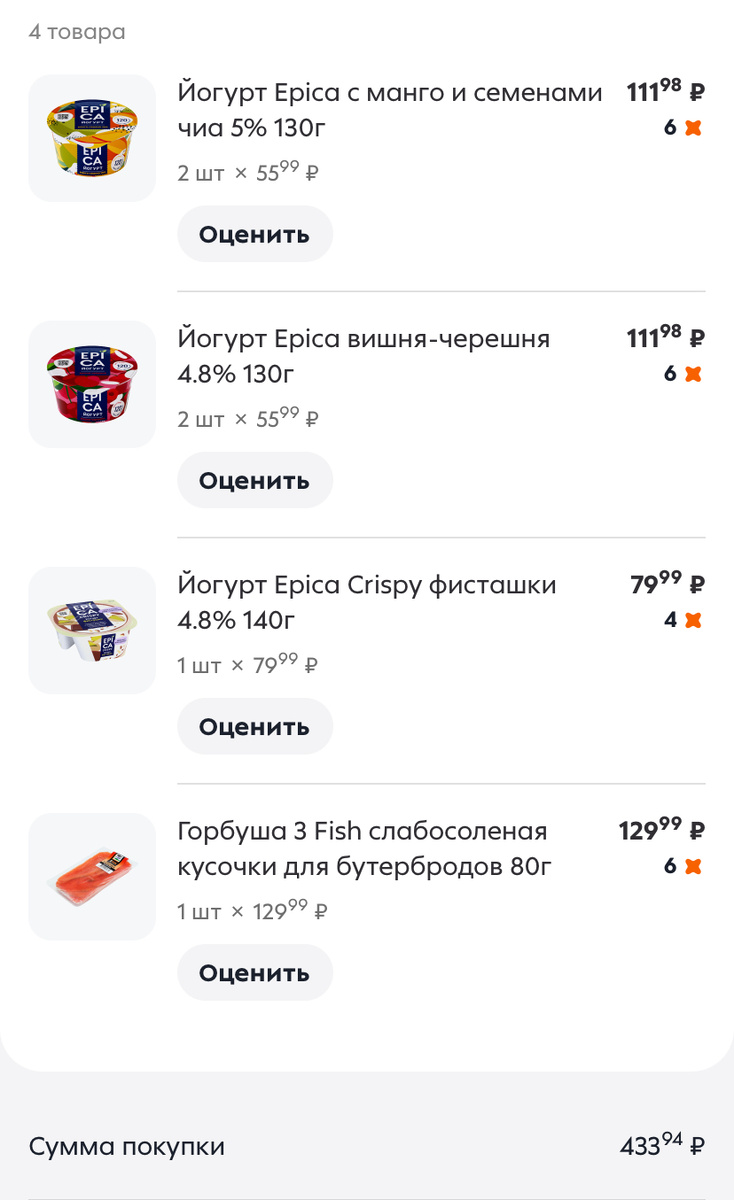The width and height of the screenshot is (734, 1200).
Task: Rate the Epica вишня-черешня yogurt
Action: click(x=254, y=481)
